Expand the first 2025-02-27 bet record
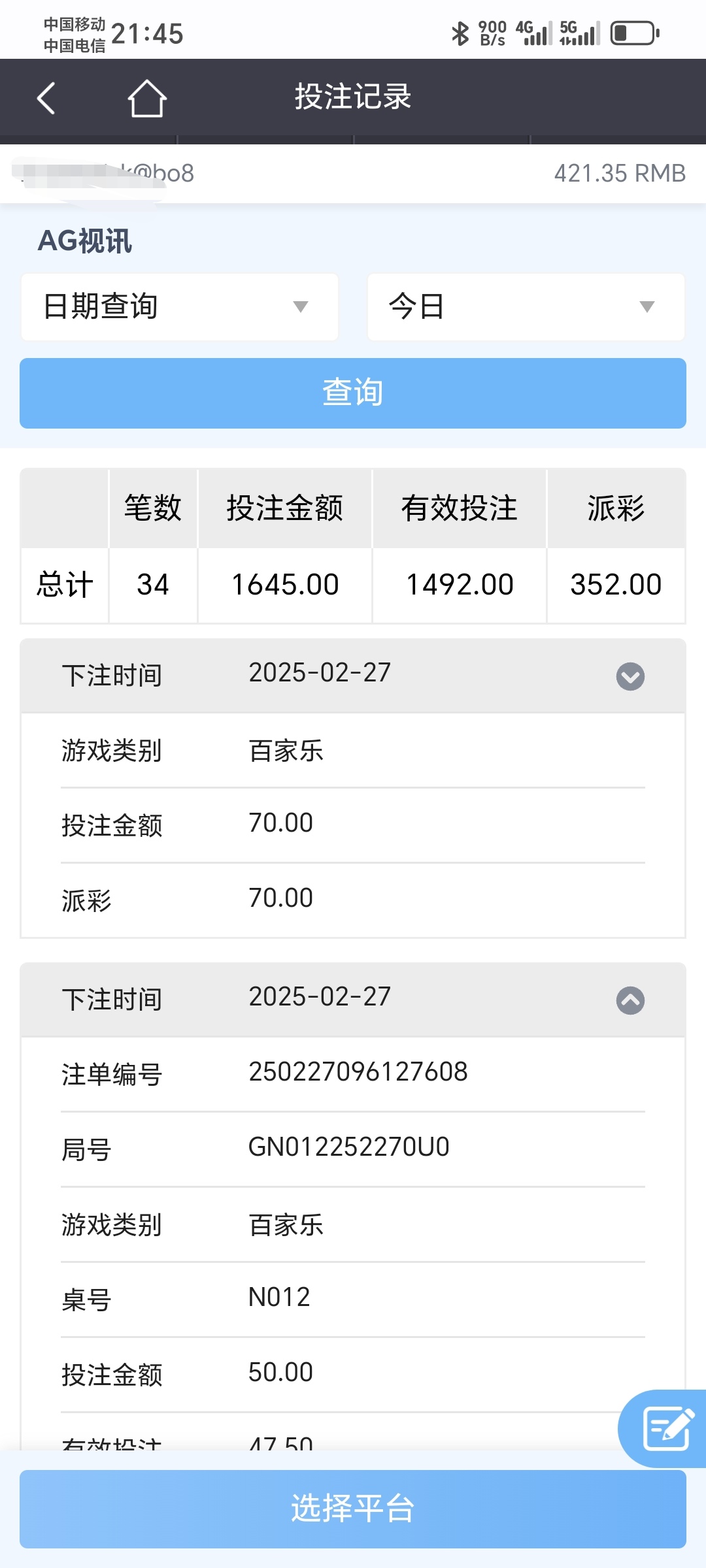This screenshot has width=706, height=1568. [630, 676]
